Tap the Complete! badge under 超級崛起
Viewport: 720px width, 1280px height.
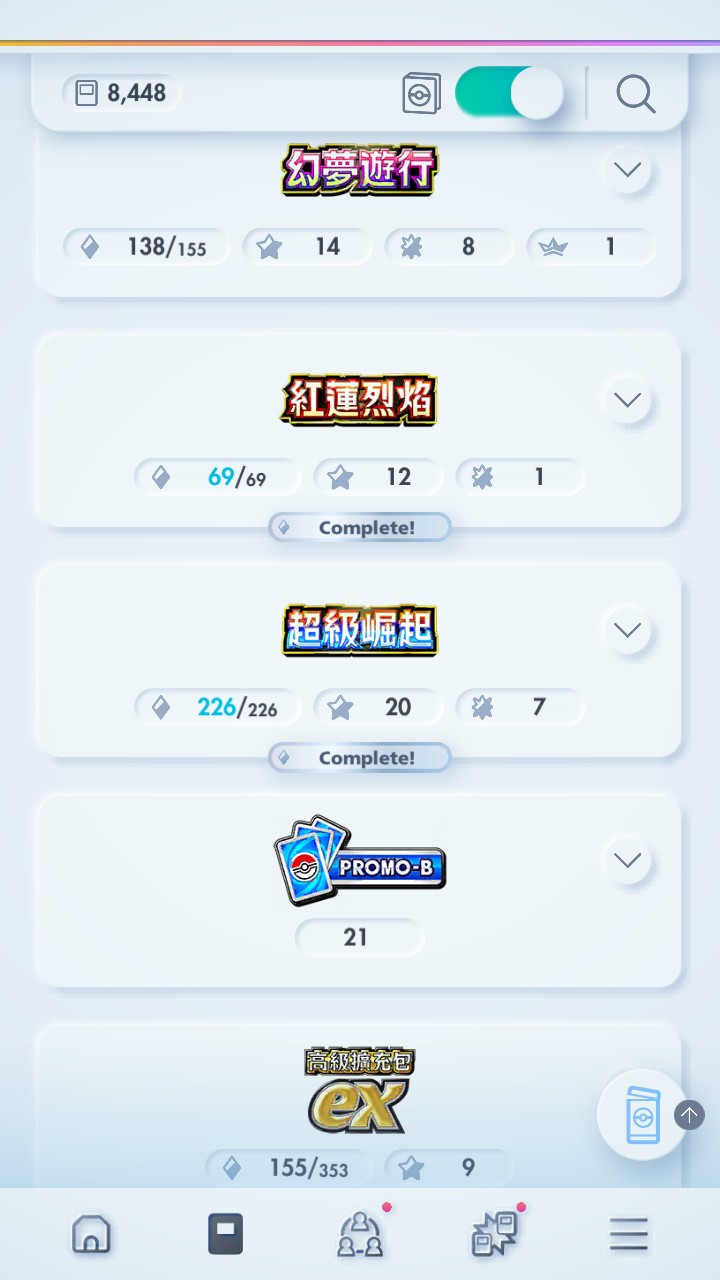coord(360,757)
